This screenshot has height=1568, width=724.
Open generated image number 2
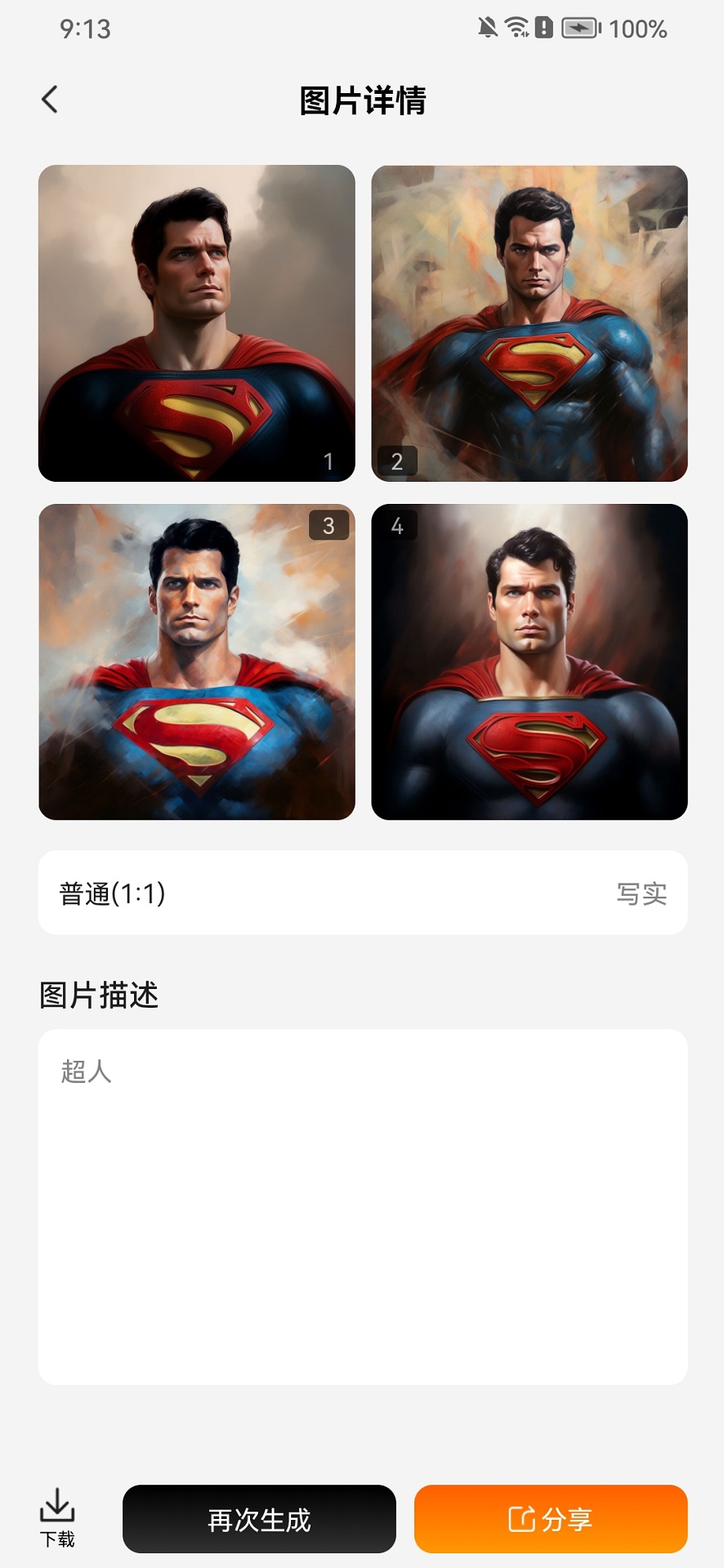[x=530, y=323]
